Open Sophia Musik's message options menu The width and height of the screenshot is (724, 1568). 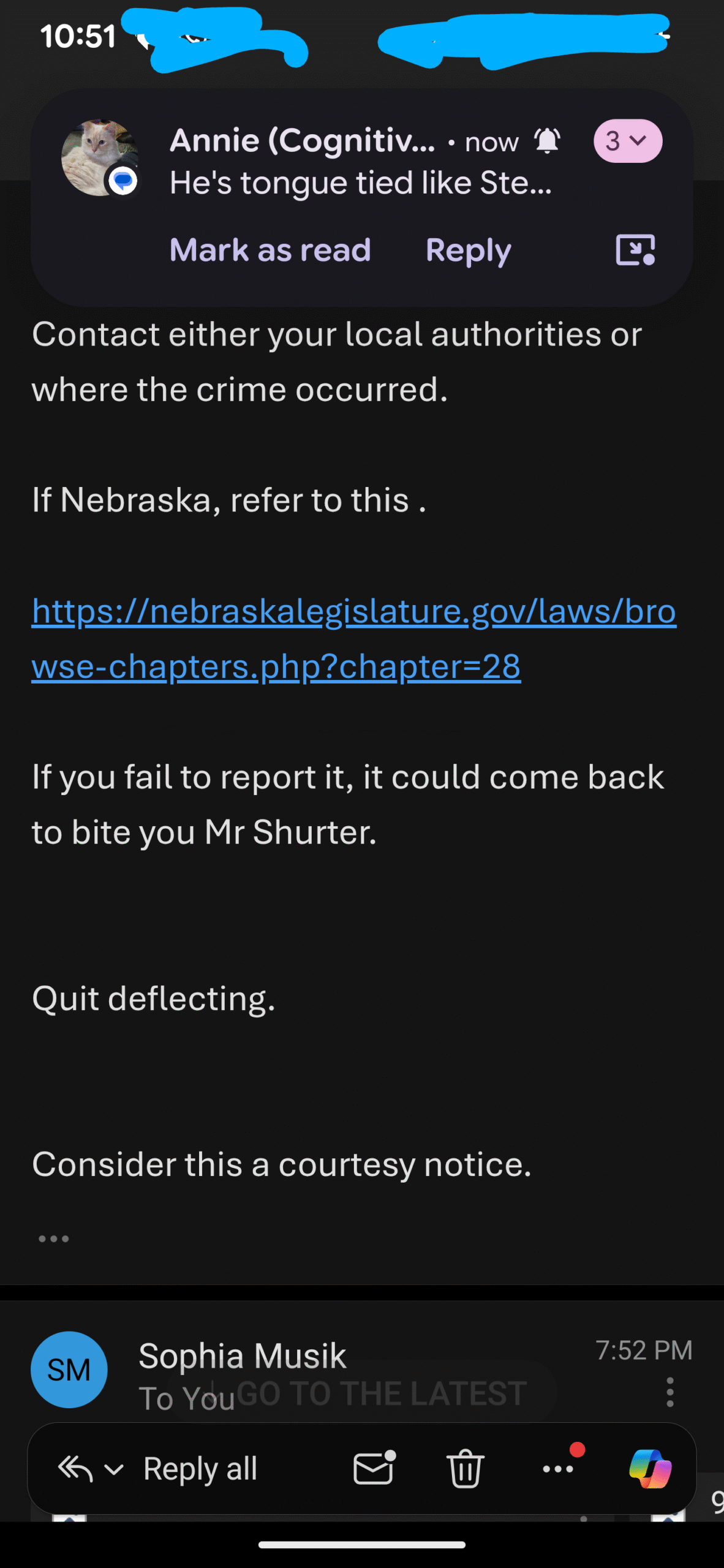pos(670,1392)
